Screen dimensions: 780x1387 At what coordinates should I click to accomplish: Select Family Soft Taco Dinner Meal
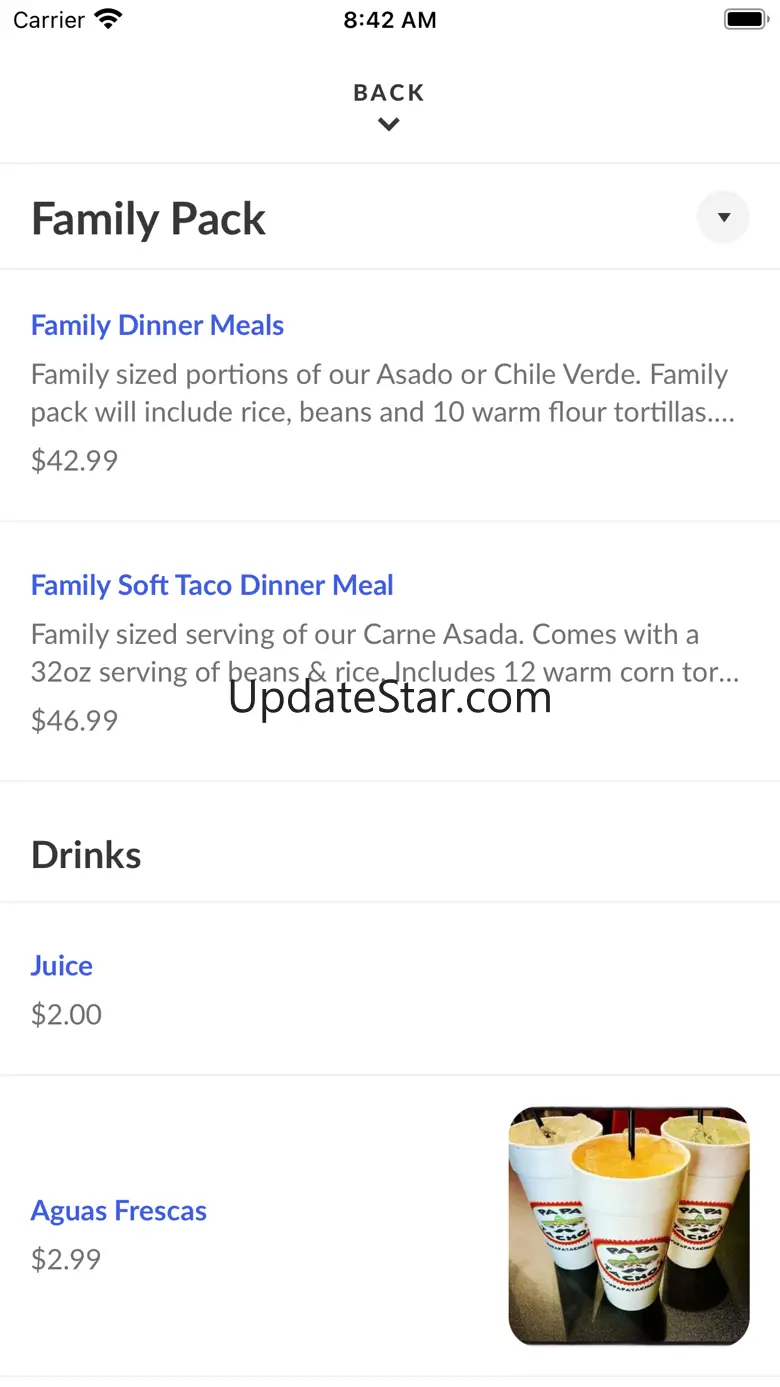click(x=212, y=585)
